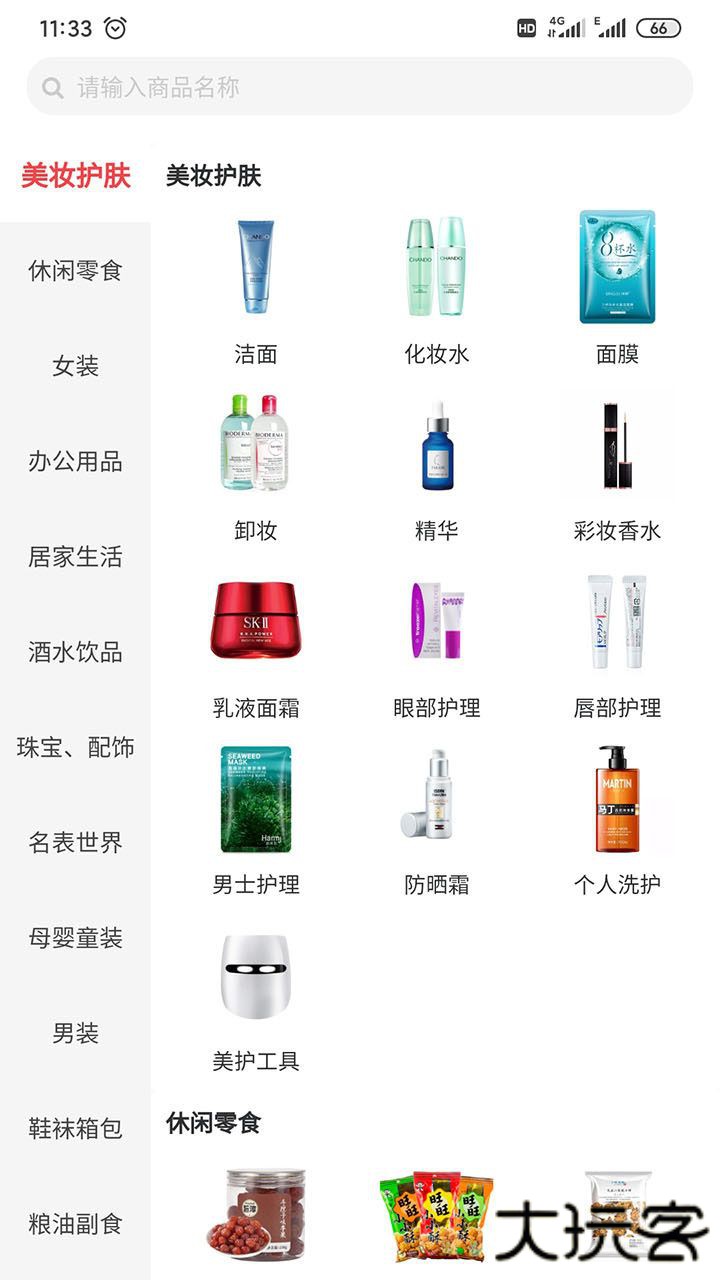Tap the 唇部护理 lip care category
Viewport: 720px width, 1280px height.
(616, 622)
